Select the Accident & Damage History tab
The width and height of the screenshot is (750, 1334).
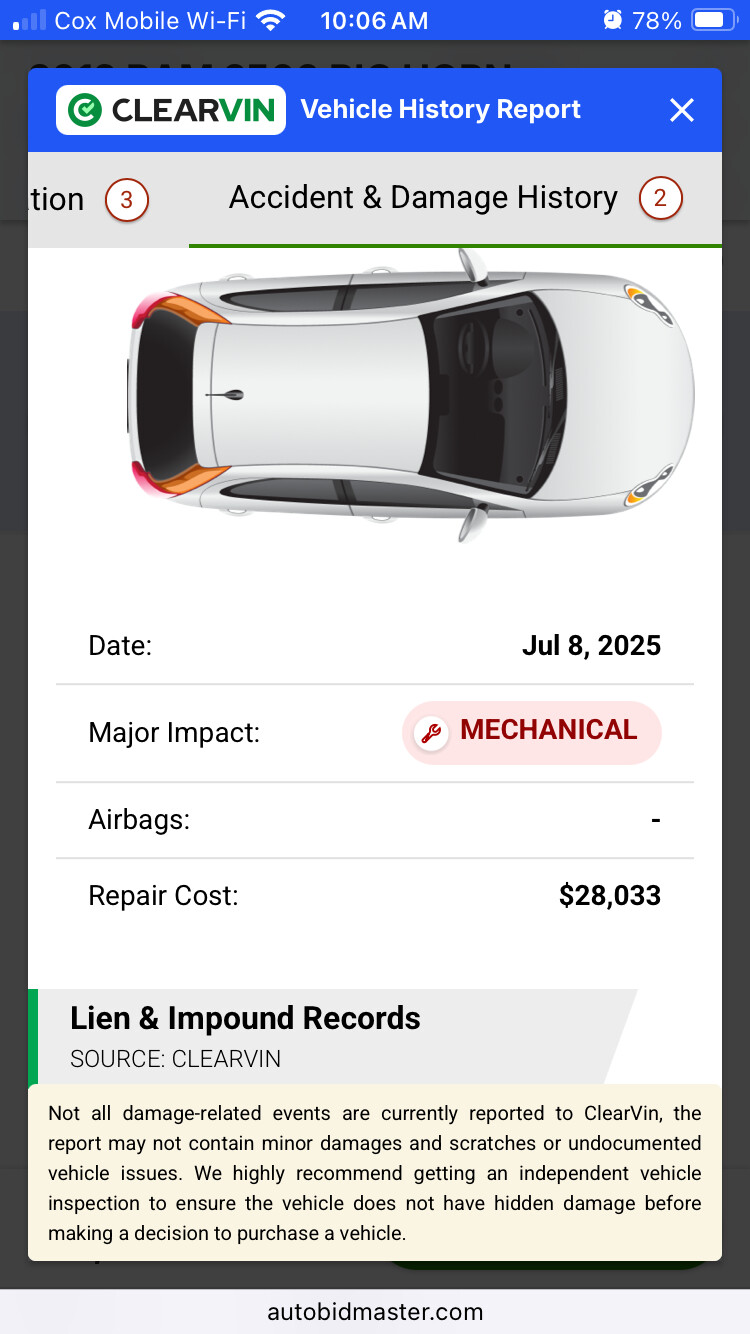click(455, 199)
